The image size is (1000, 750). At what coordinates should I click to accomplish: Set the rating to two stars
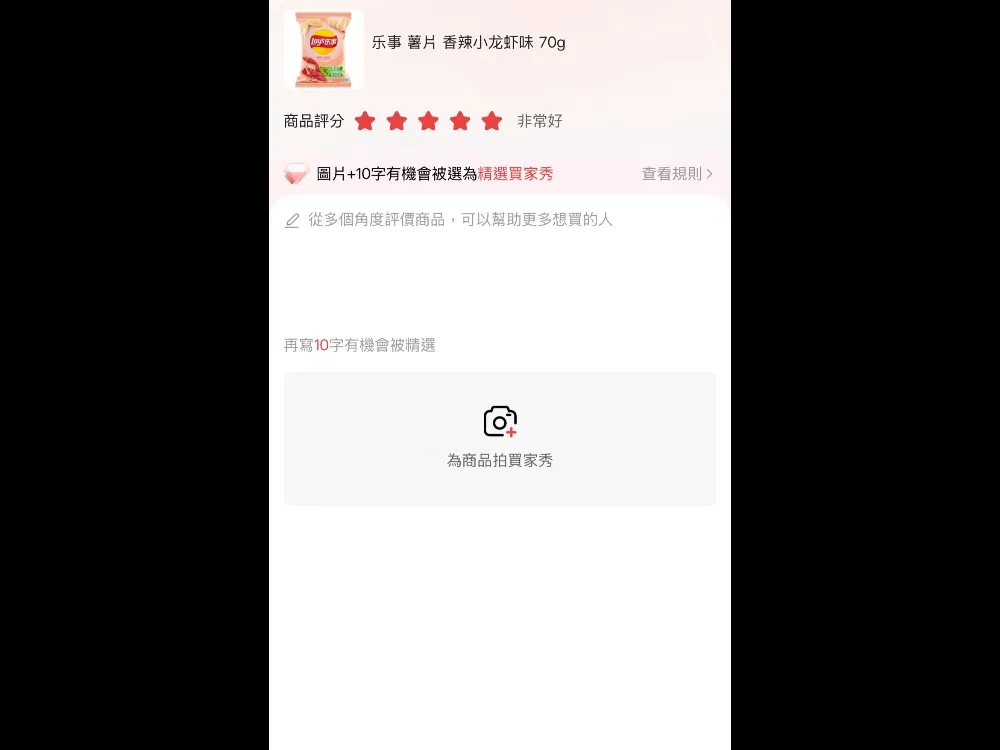click(397, 121)
